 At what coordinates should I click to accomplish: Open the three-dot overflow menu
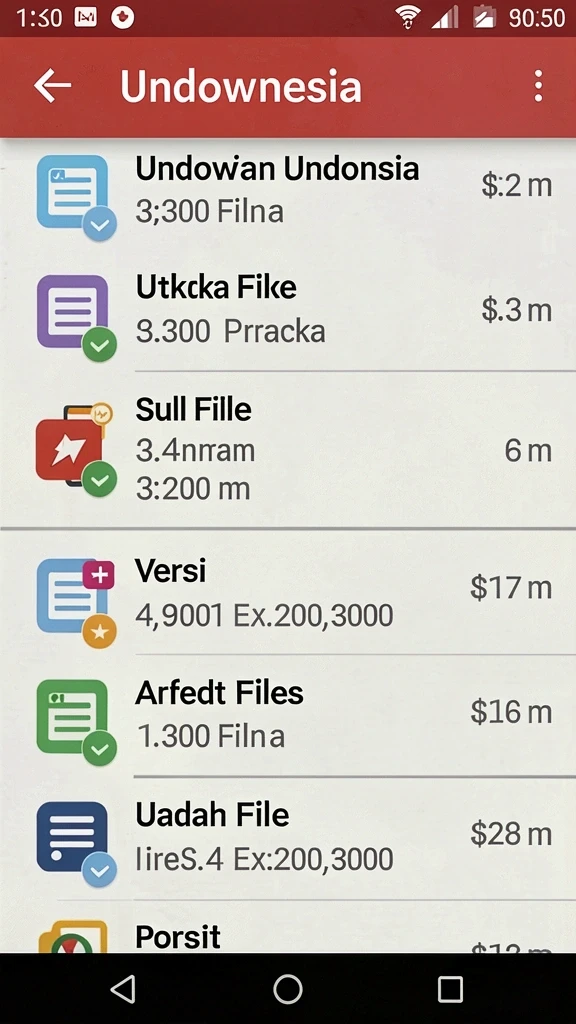pos(538,86)
